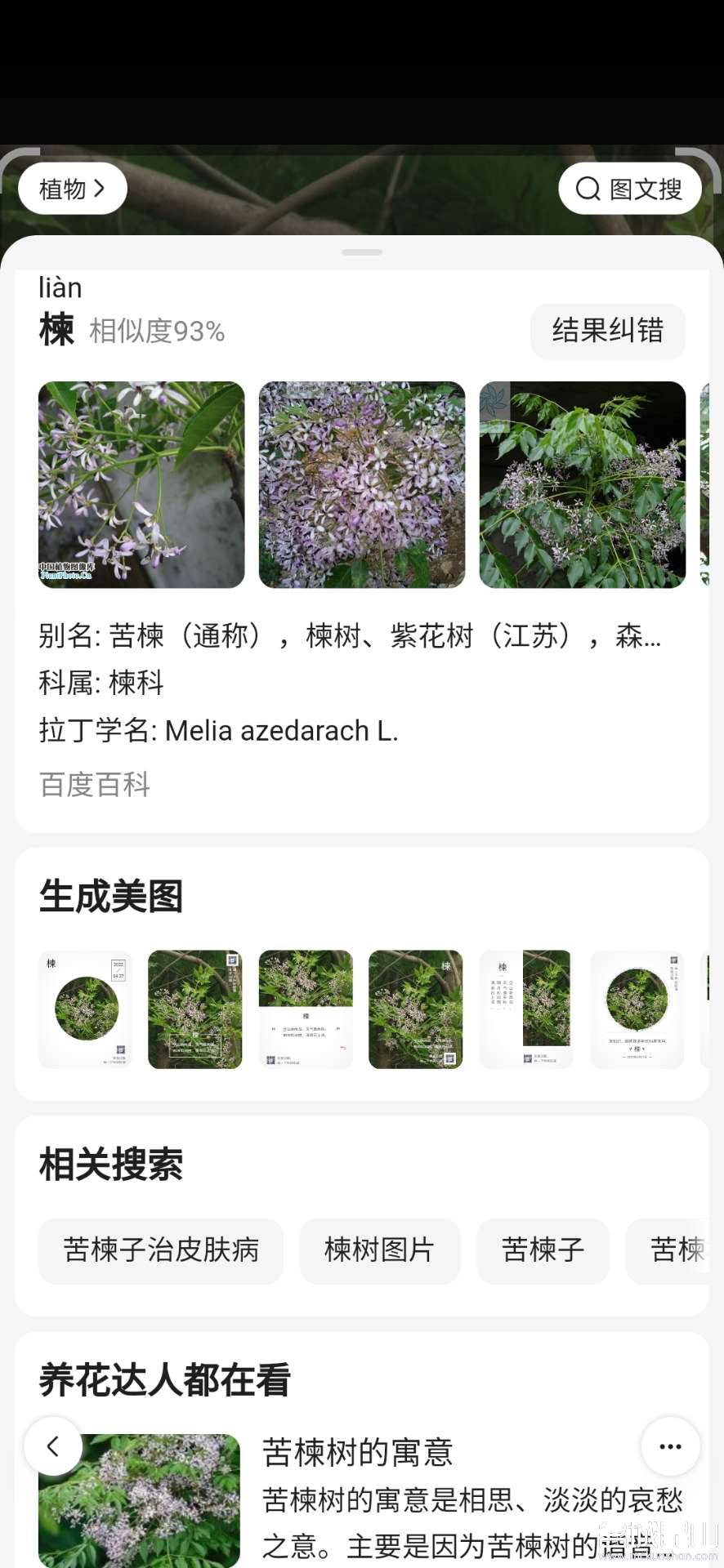View the second photo of purple 楝 blossoms
Viewport: 724px width, 1568px height.
[362, 484]
